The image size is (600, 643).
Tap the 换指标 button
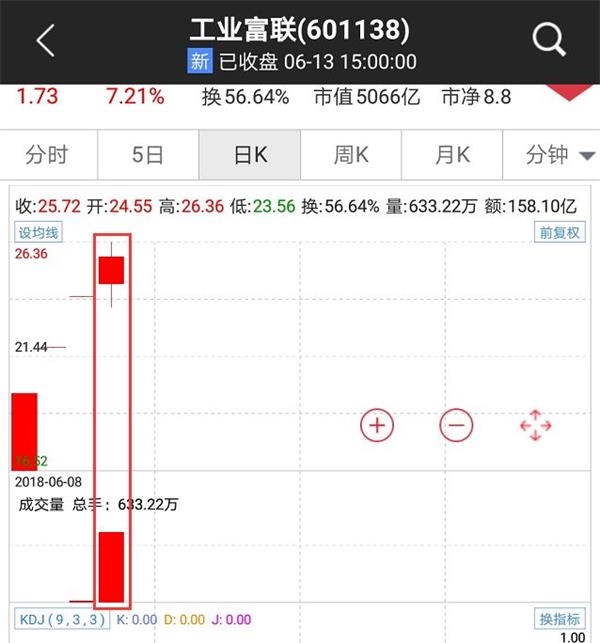[560, 619]
